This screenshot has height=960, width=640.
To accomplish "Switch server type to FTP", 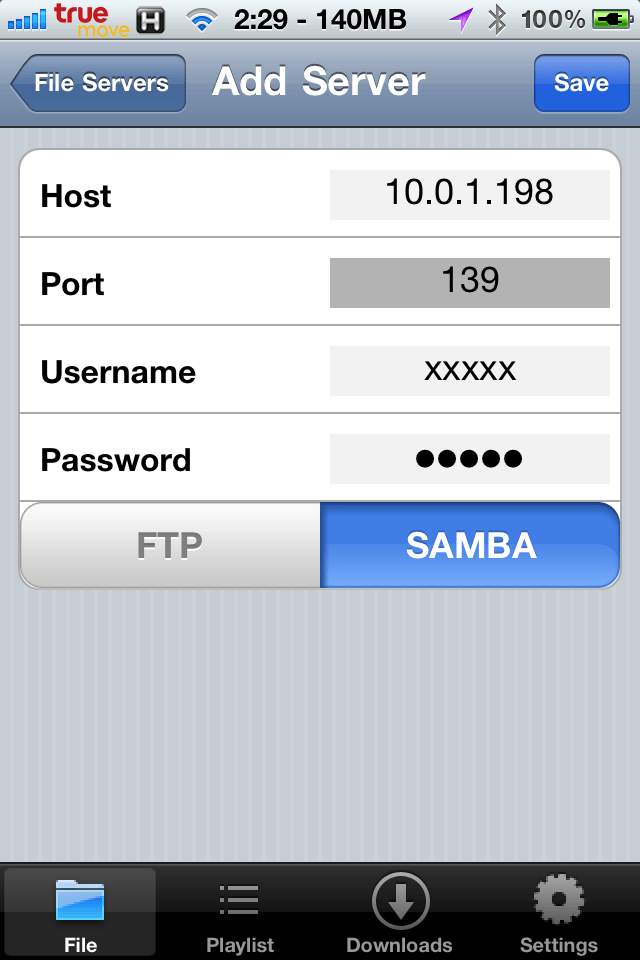I will click(170, 545).
